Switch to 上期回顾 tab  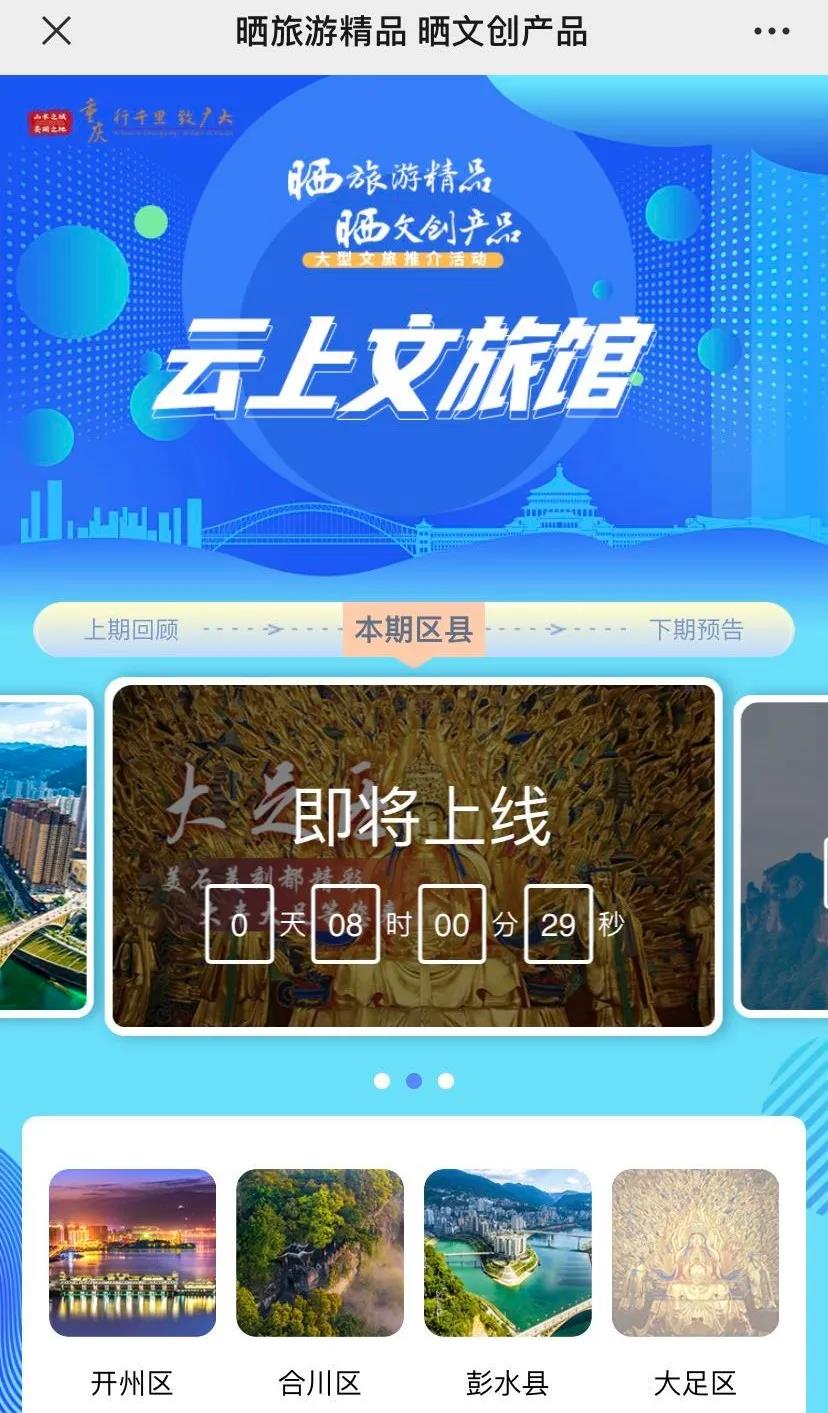point(131,630)
